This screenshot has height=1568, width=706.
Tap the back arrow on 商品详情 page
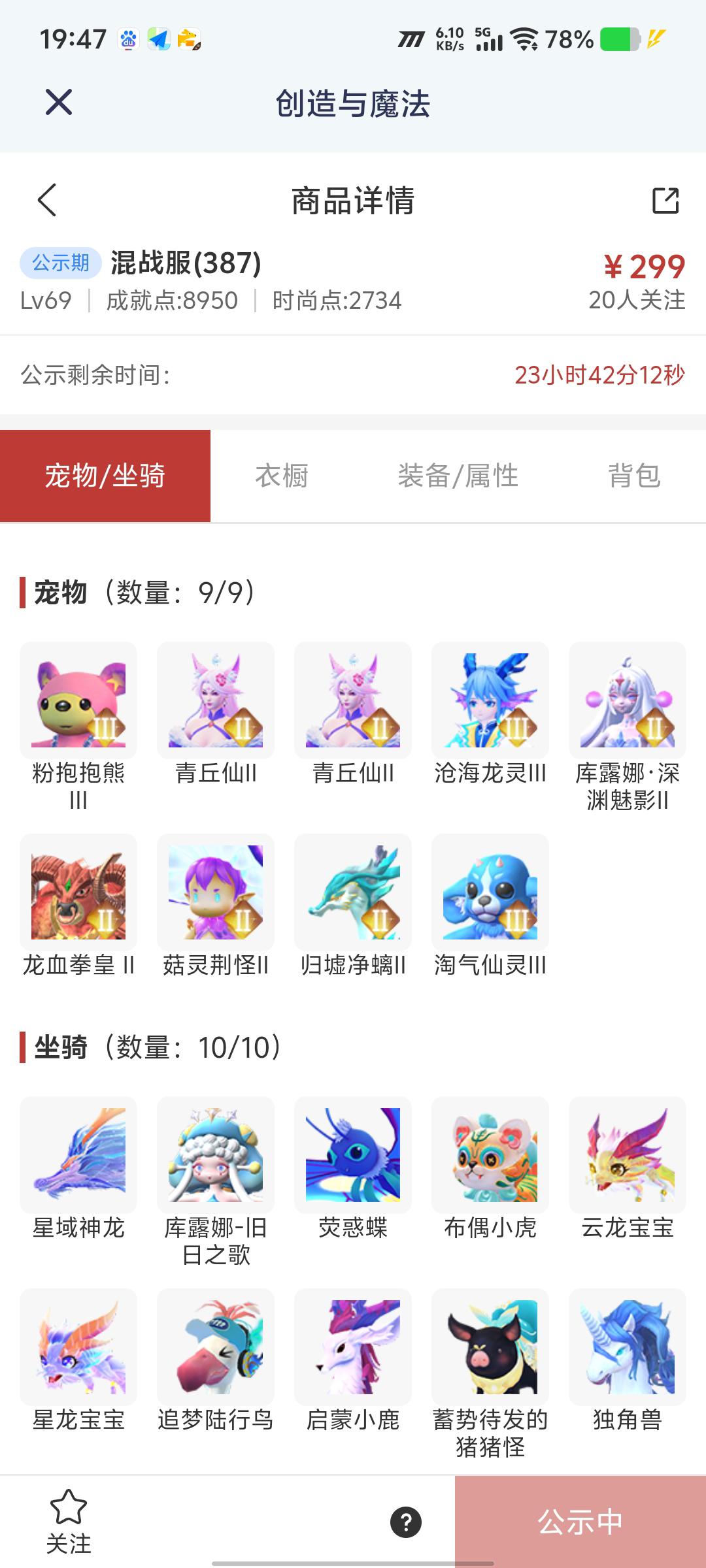[46, 201]
